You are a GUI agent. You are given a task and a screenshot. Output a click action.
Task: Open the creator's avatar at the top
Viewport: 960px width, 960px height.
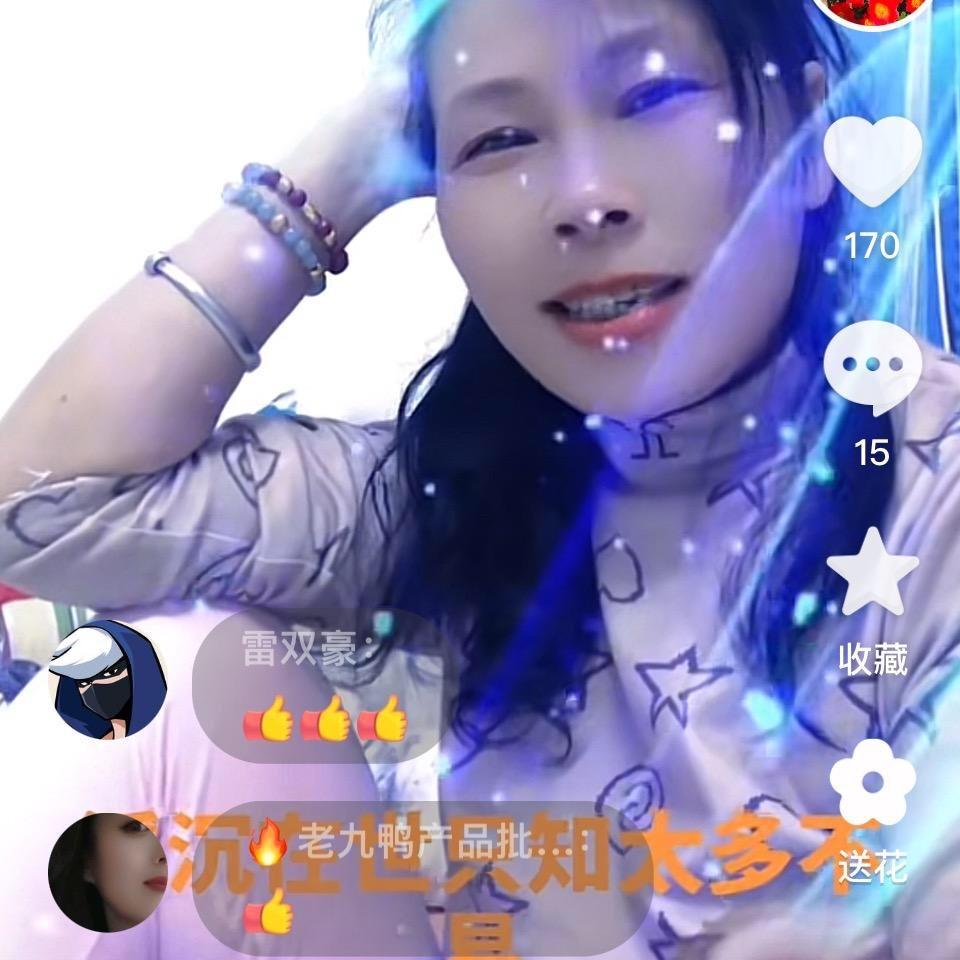[872, 8]
